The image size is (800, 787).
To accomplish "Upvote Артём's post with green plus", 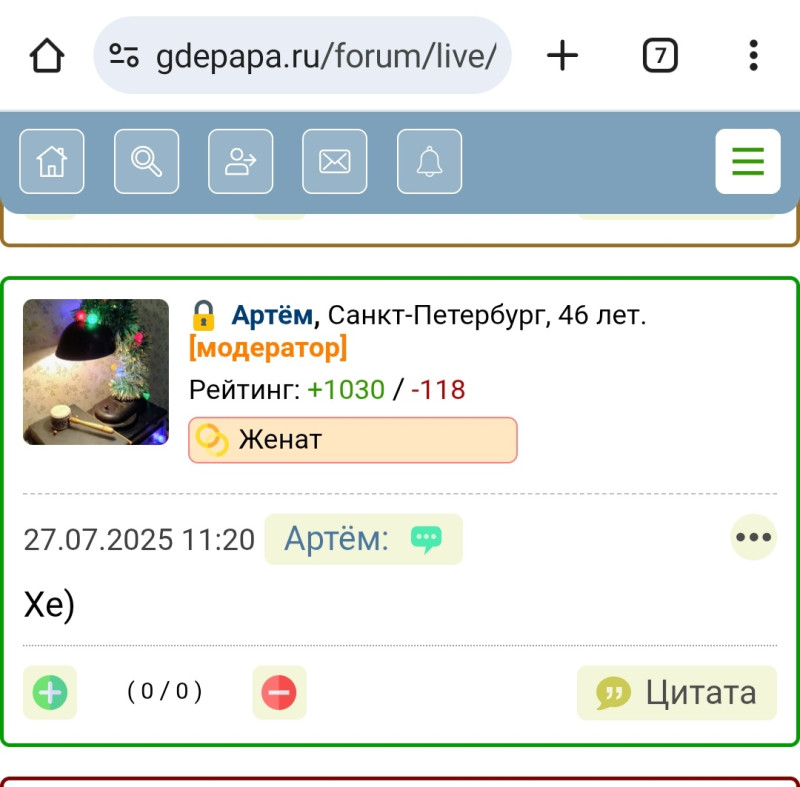I will [50, 692].
